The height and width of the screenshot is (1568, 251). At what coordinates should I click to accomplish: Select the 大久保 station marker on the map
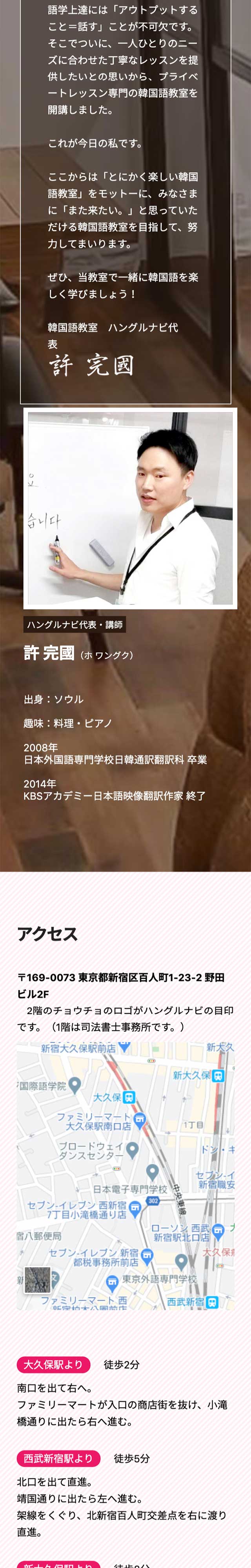(x=129, y=1097)
